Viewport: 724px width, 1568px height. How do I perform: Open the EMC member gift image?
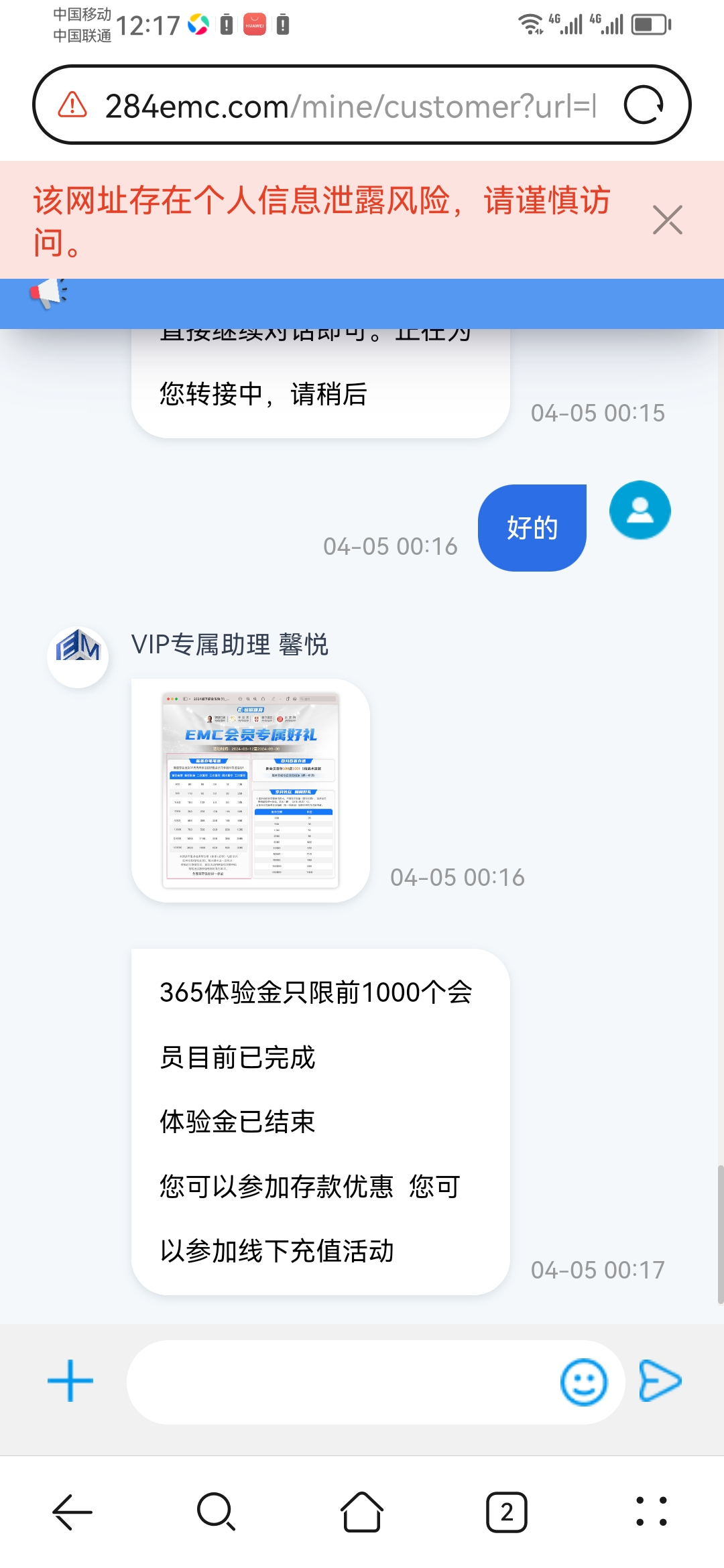pyautogui.click(x=251, y=790)
